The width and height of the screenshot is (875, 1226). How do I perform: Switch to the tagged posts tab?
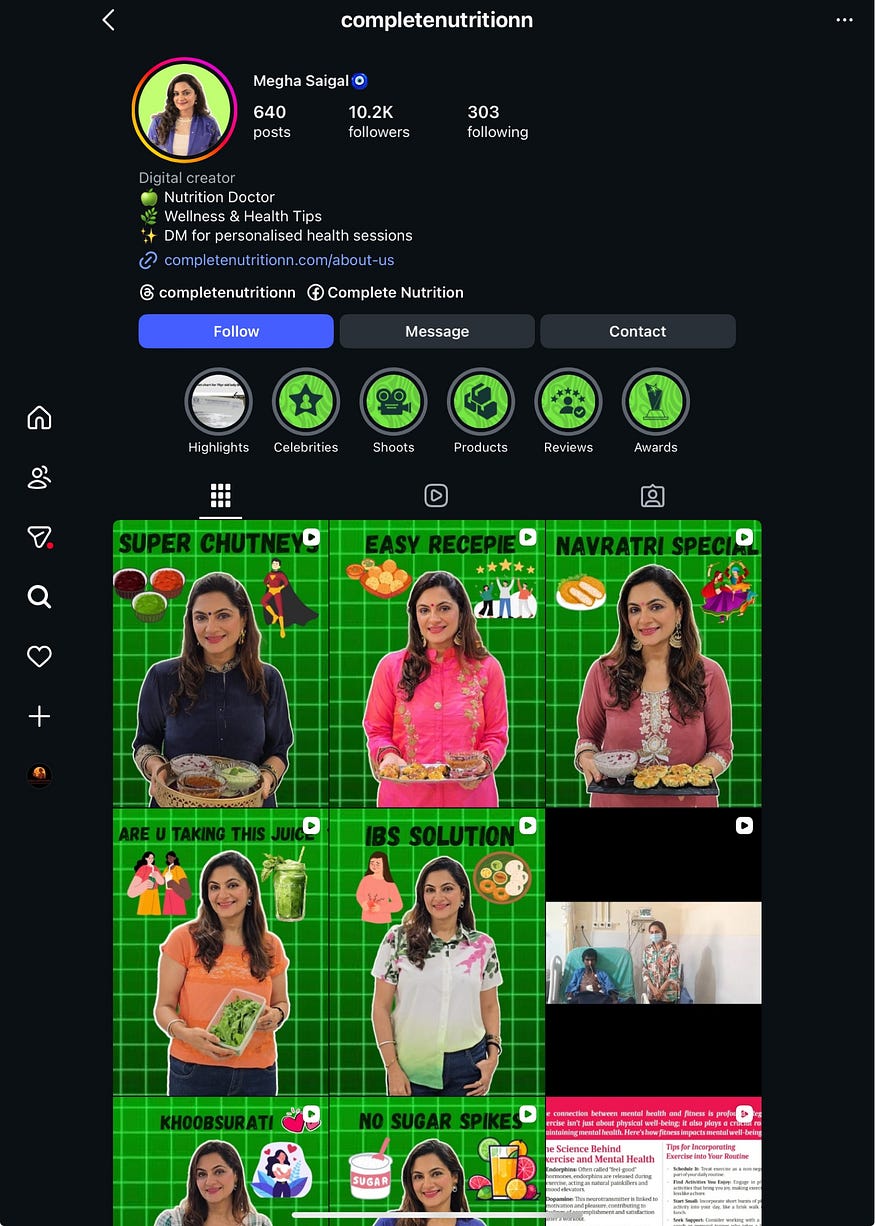[652, 495]
